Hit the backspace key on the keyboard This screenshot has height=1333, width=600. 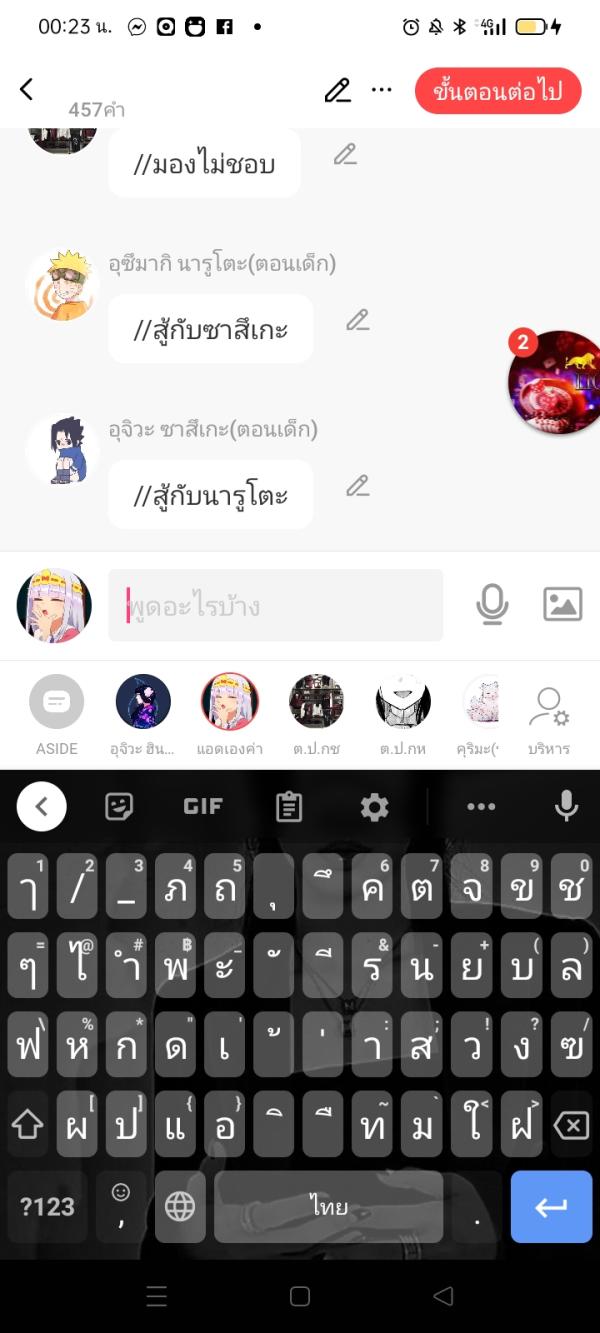pyautogui.click(x=570, y=1126)
